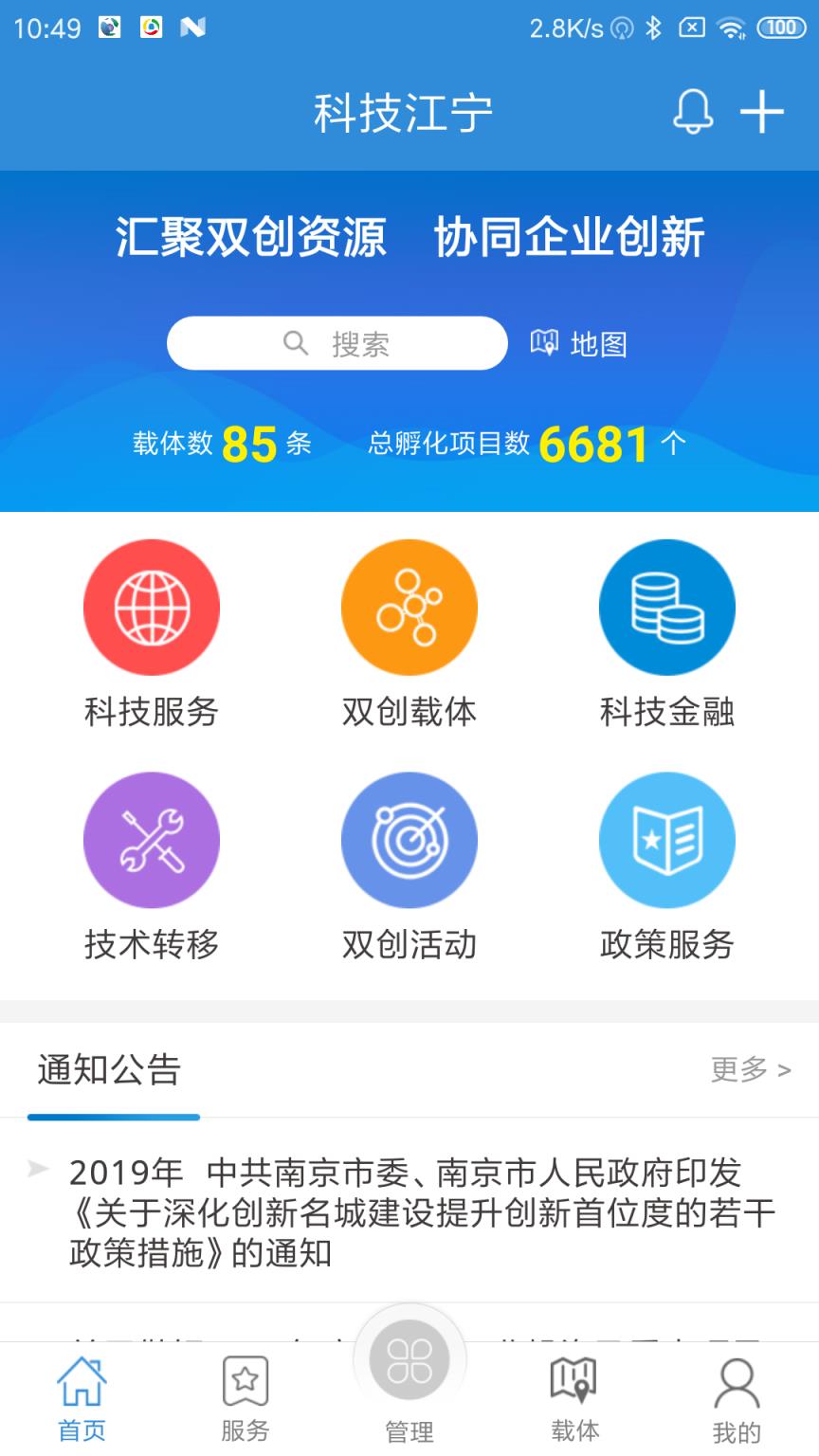Image resolution: width=819 pixels, height=1456 pixels.
Task: Click the plus icon in the title bar
Action: coord(761,113)
